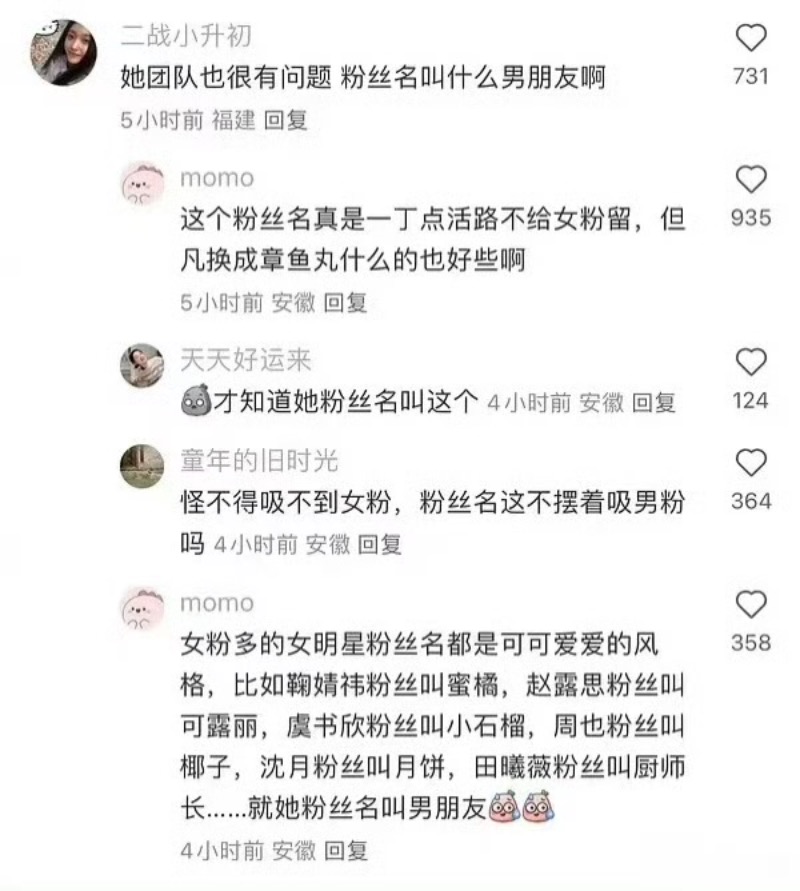Like 童年的旧时光's comment with 364 likes
The width and height of the screenshot is (800, 891).
click(x=750, y=462)
